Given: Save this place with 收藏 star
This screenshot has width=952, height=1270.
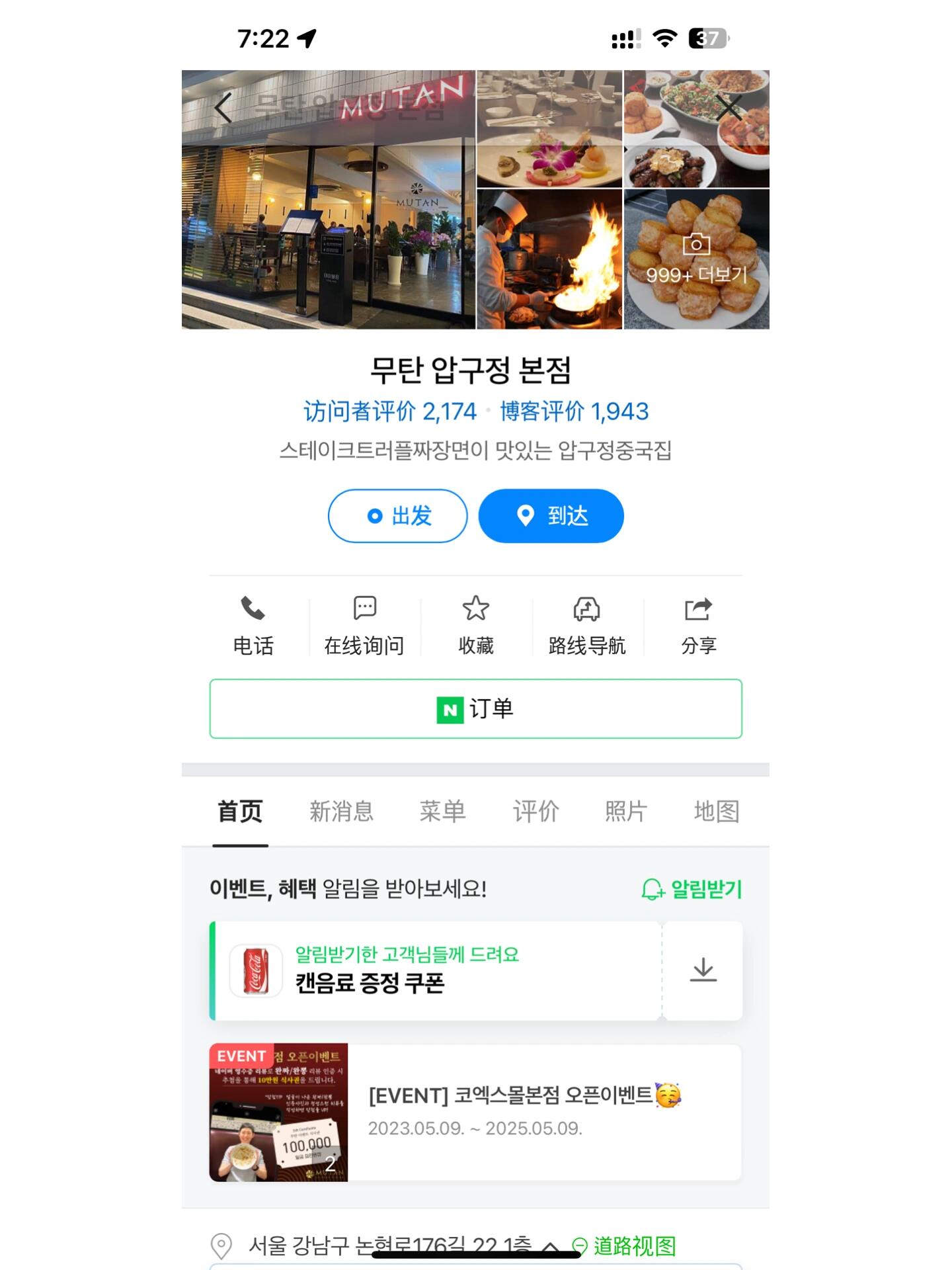Looking at the screenshot, I should [476, 626].
